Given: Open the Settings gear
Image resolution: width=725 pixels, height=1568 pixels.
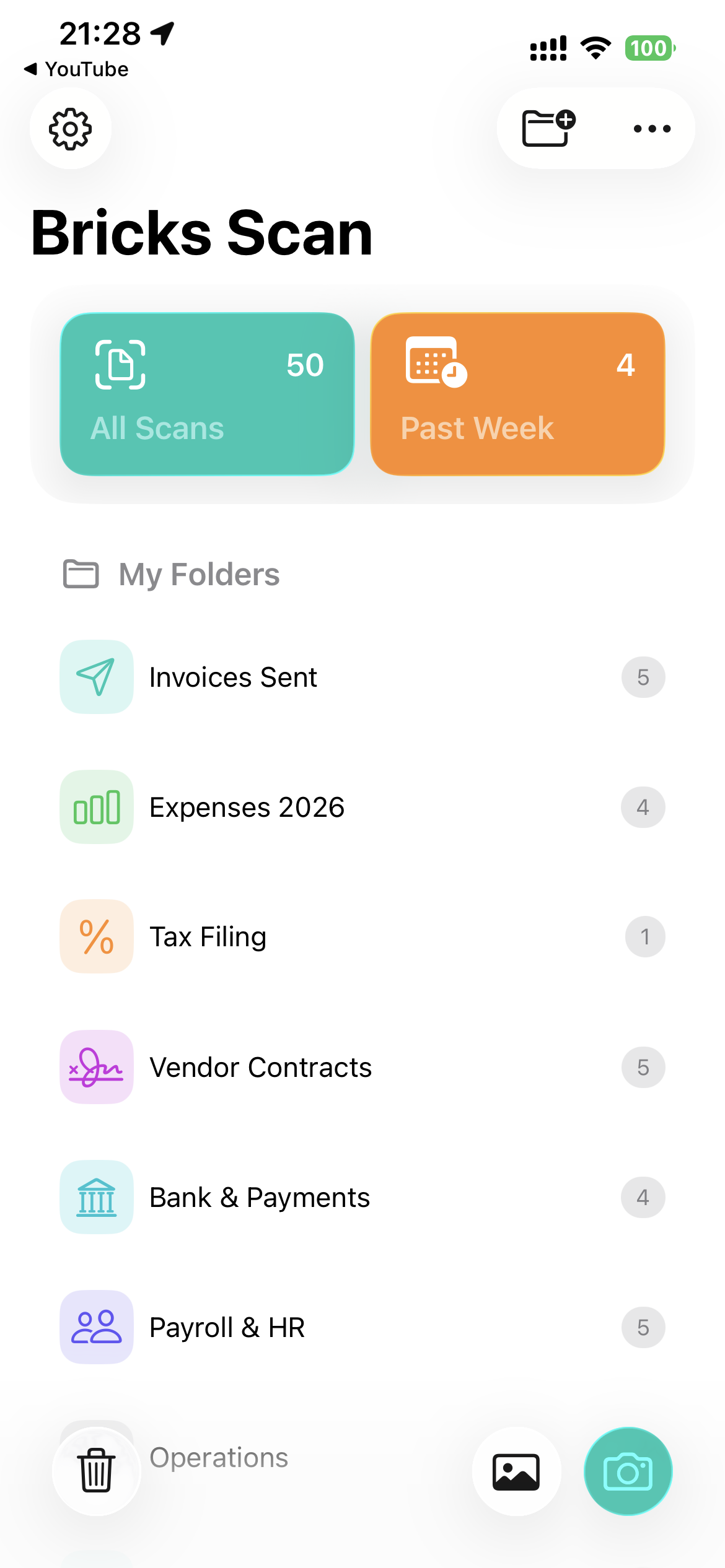Looking at the screenshot, I should coord(70,128).
